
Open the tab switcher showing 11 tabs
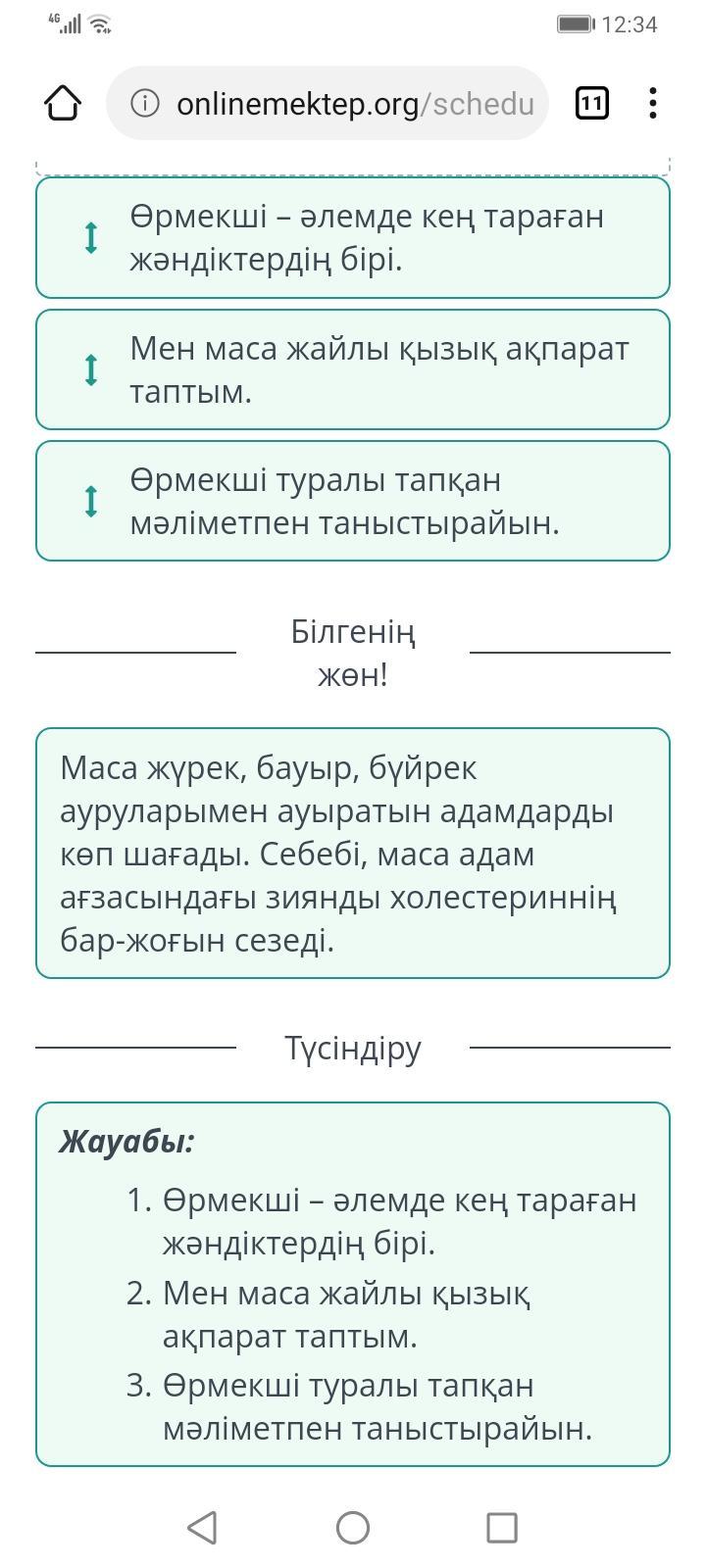[x=591, y=103]
